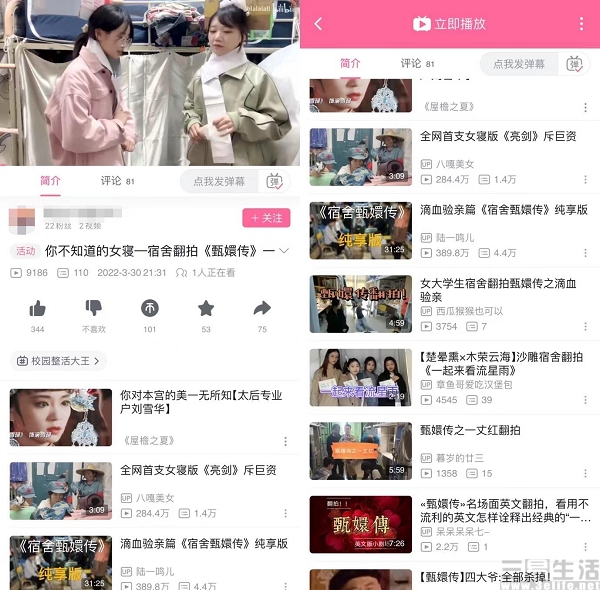Expand the video title description chevron
Viewport: 600px width, 590px height.
284,250
